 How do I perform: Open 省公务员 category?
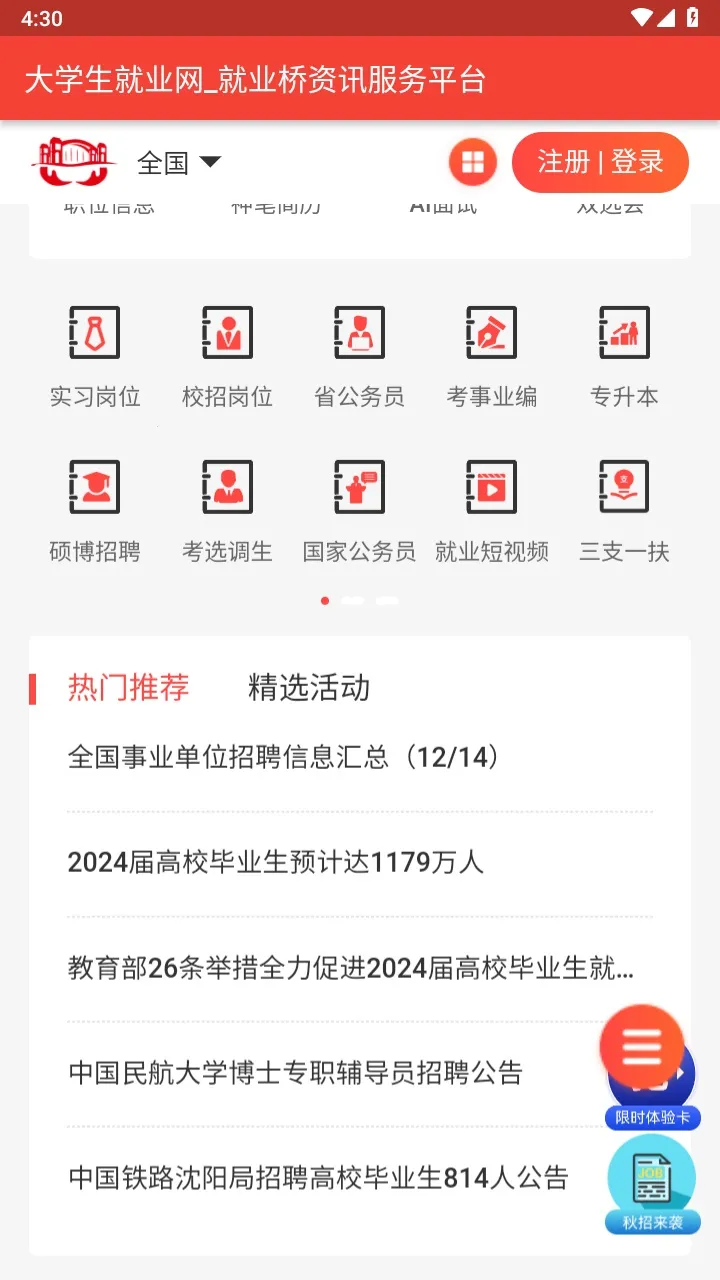(x=359, y=357)
